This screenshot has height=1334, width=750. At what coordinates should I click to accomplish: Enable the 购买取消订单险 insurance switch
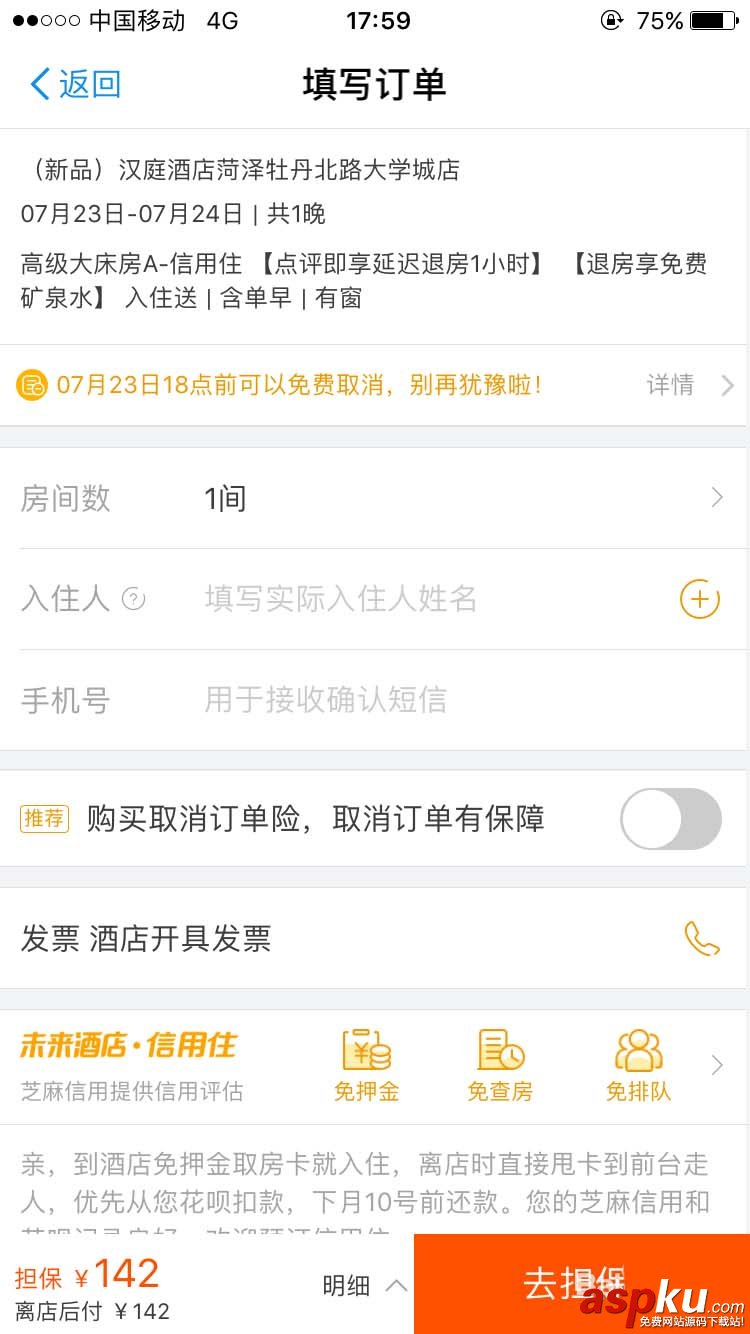click(670, 818)
